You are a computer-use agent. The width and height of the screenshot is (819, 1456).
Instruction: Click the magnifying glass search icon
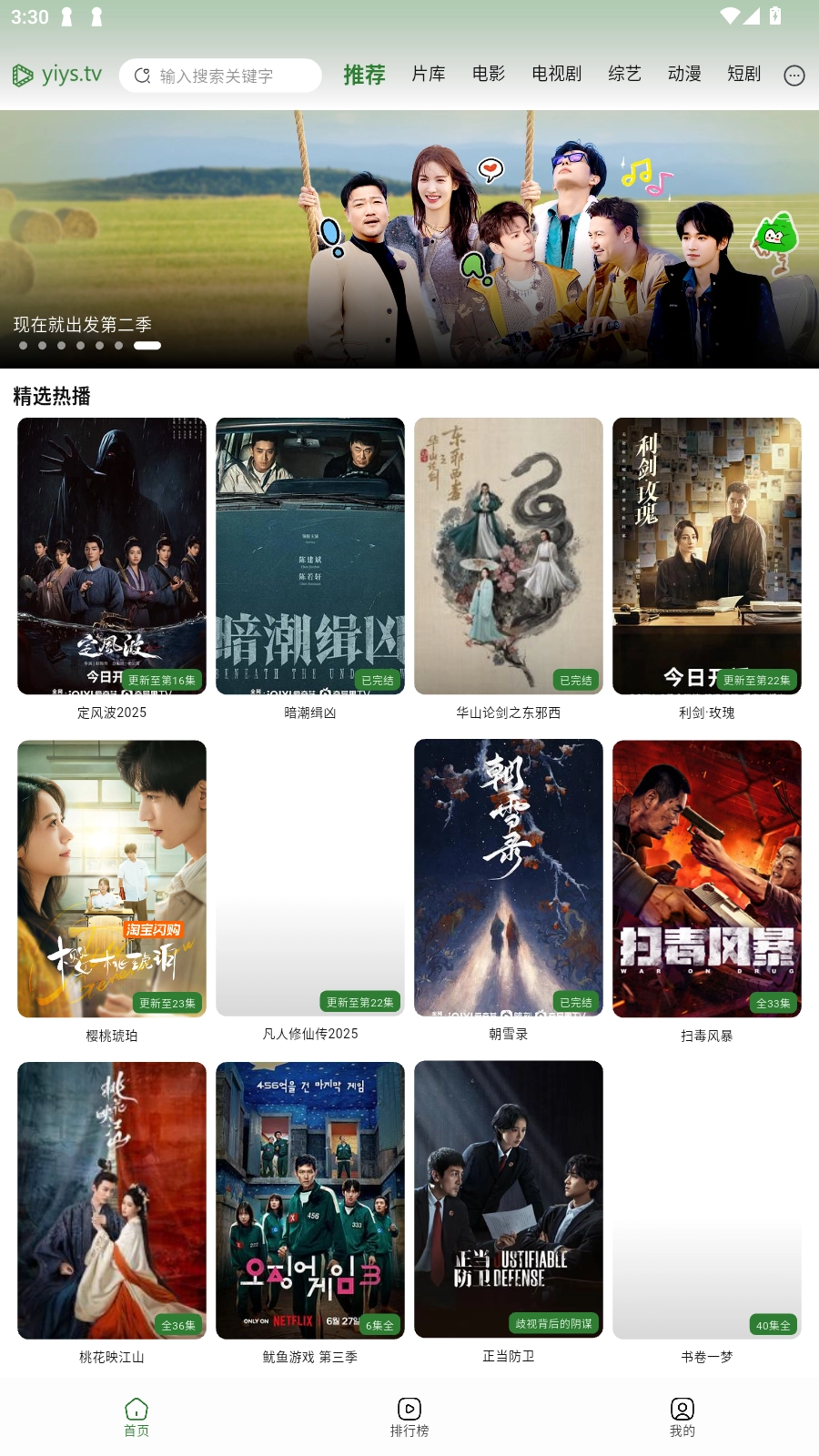coord(142,76)
